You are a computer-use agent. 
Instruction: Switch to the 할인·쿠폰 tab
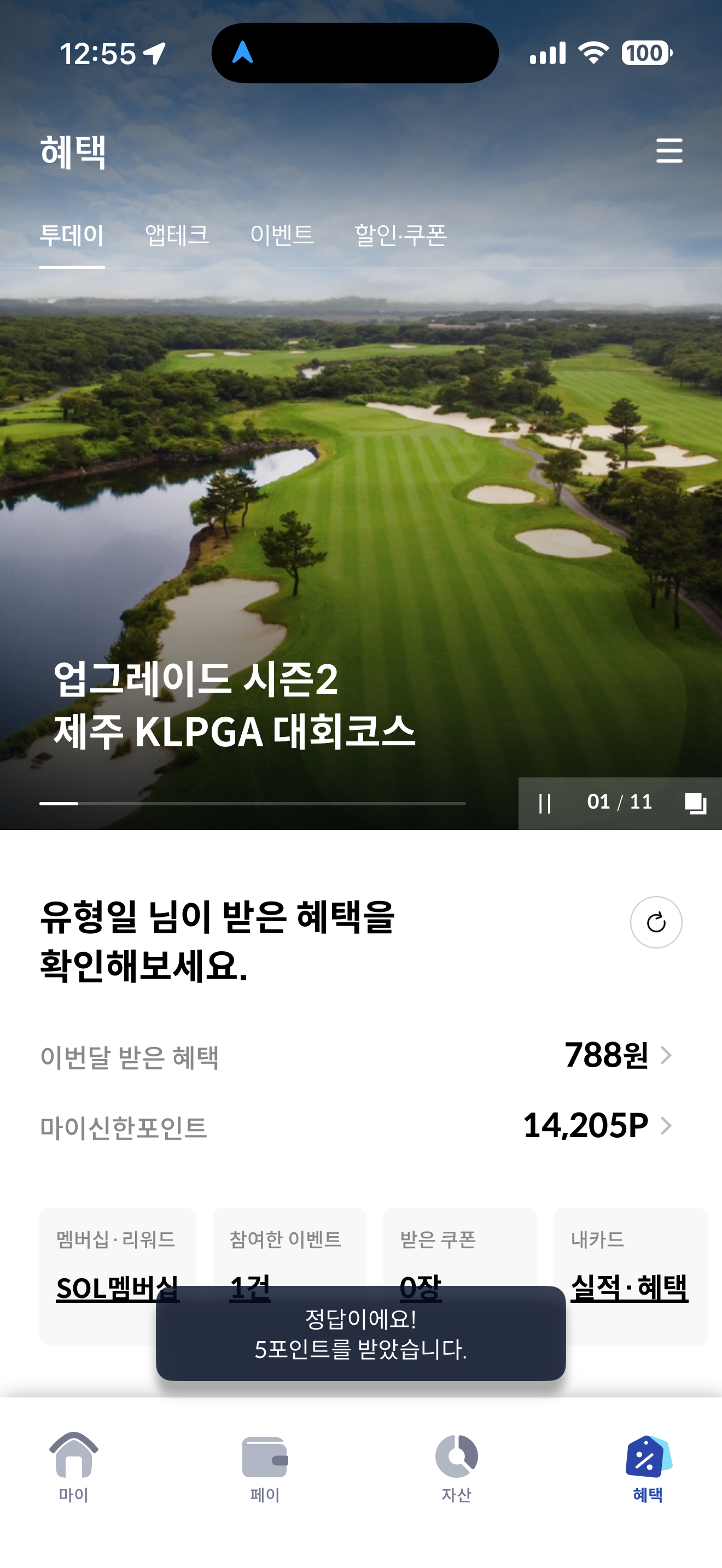click(400, 235)
